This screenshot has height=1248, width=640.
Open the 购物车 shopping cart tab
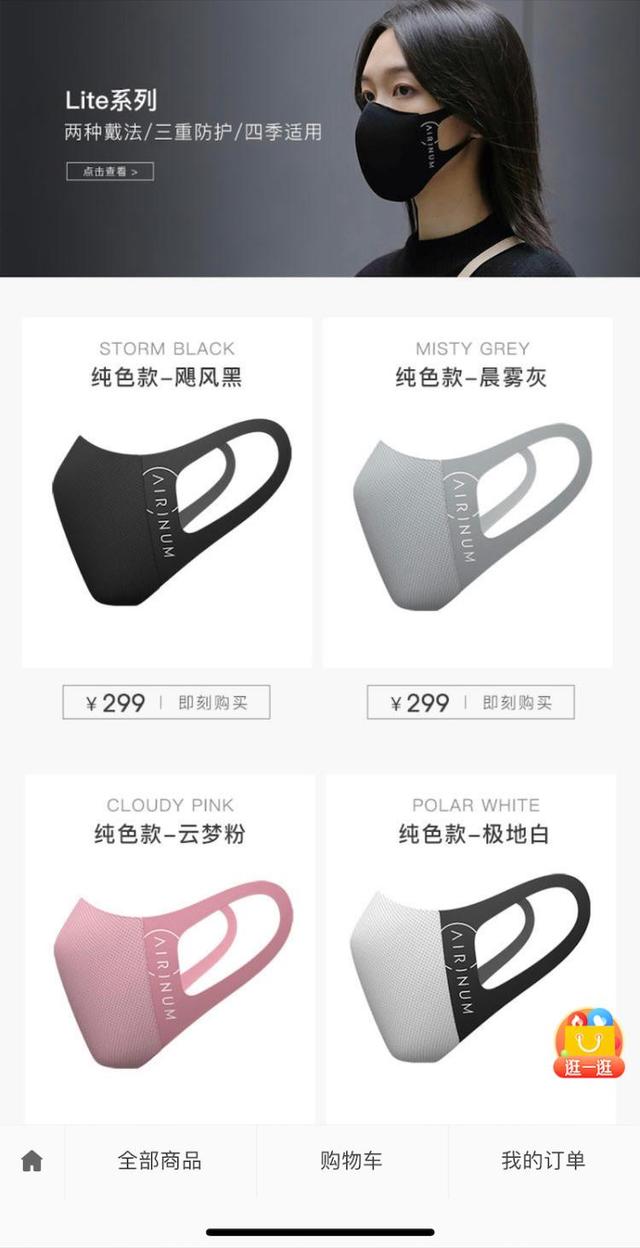[x=351, y=1161]
